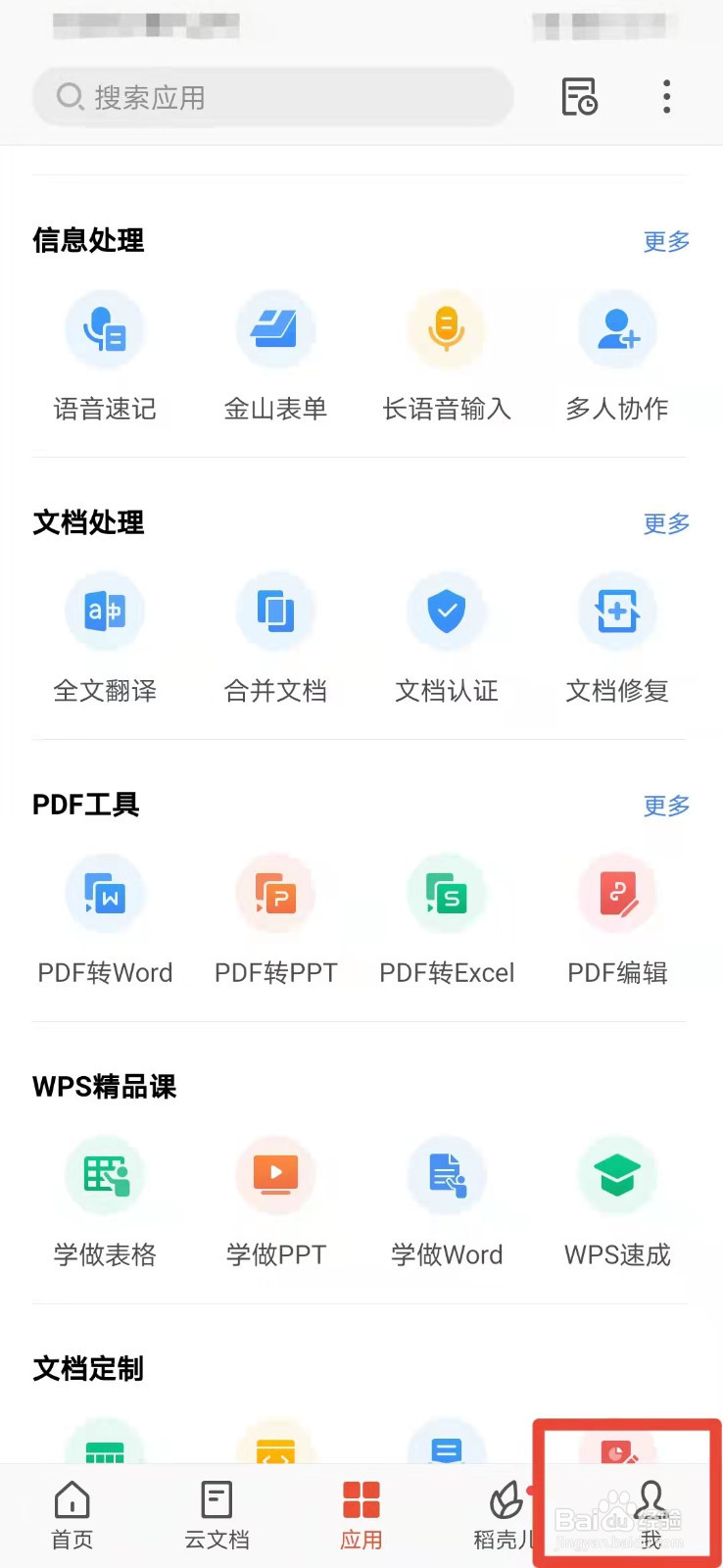Open the overflow menu at top right
This screenshot has height=1568, width=723.
[666, 97]
